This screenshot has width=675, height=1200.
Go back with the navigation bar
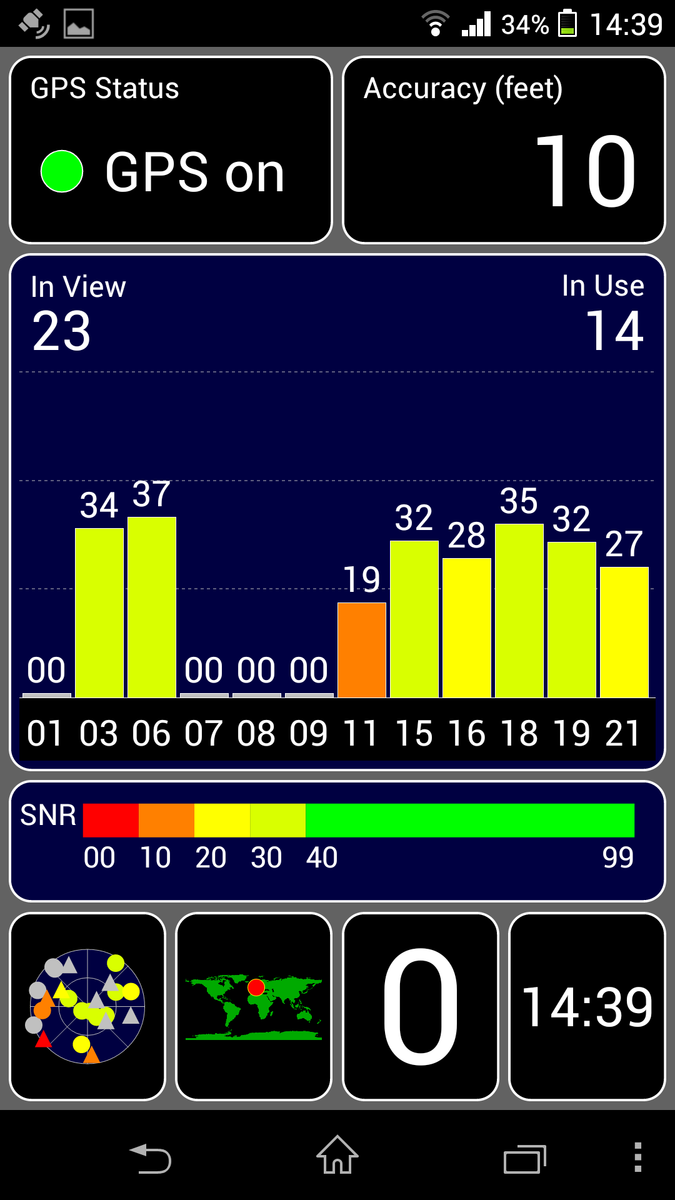151,1158
